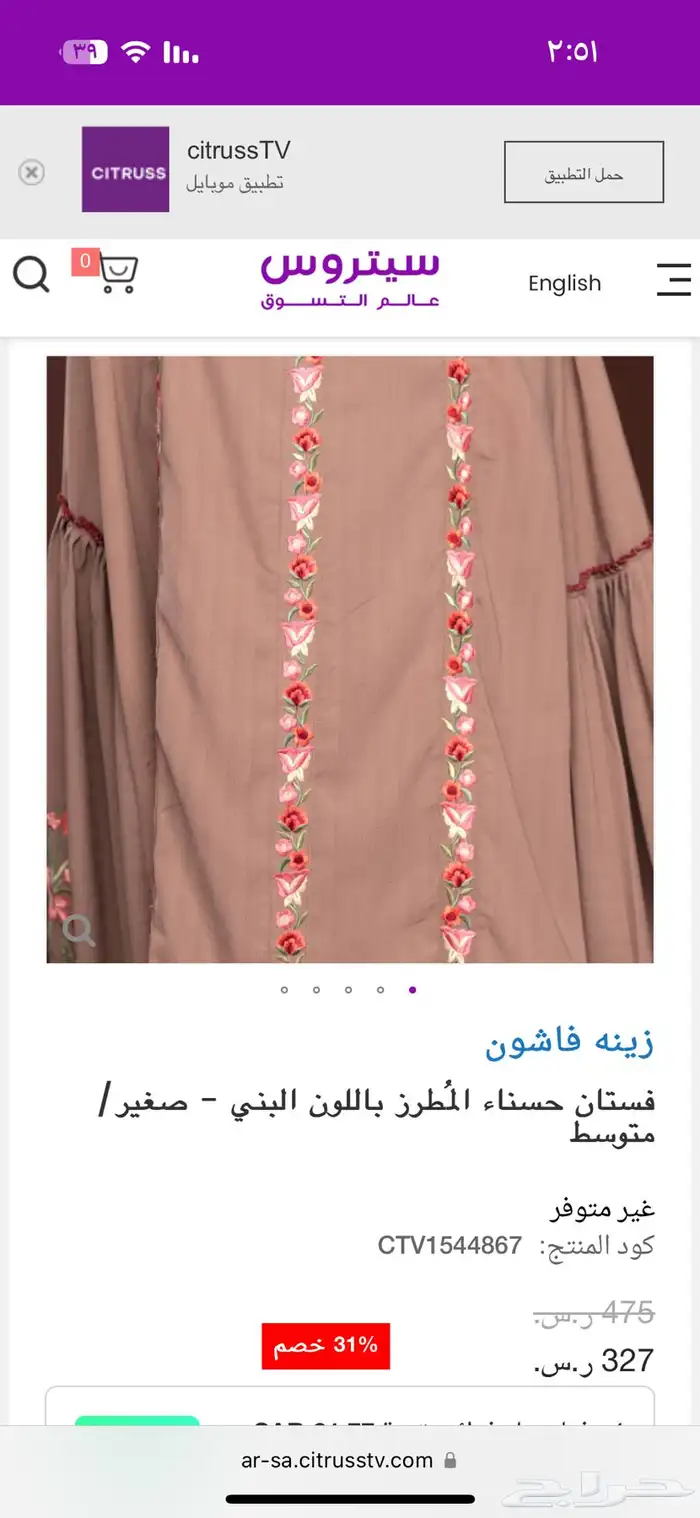Zoom the product image with the magnifier
700x1518 pixels.
pyautogui.click(x=78, y=931)
